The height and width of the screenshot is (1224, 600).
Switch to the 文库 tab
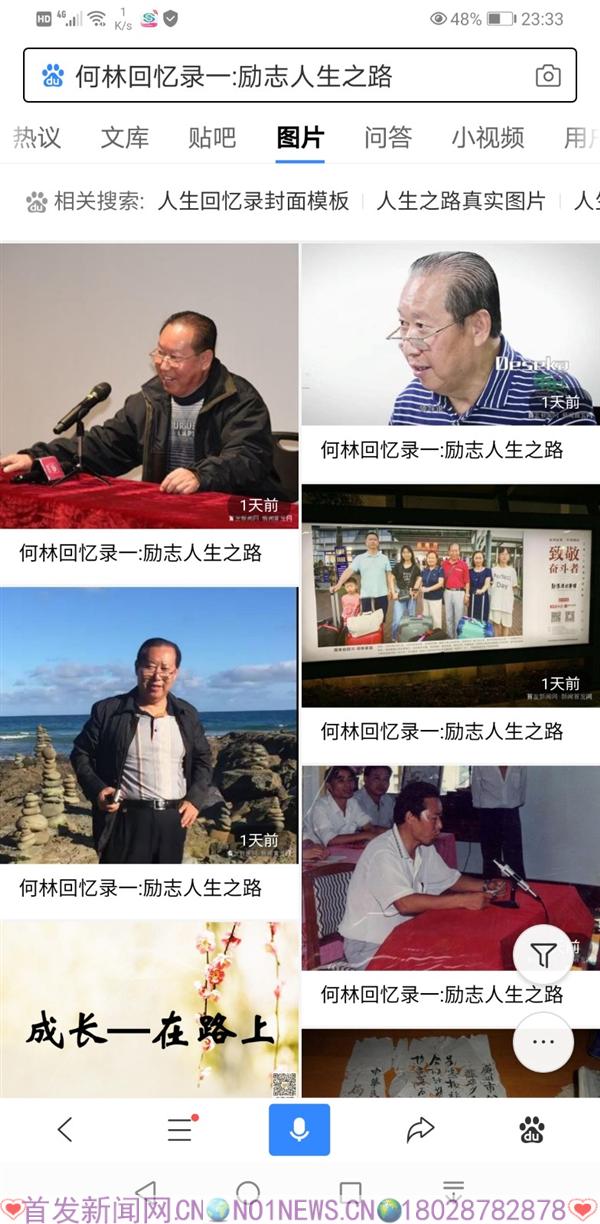coord(125,137)
